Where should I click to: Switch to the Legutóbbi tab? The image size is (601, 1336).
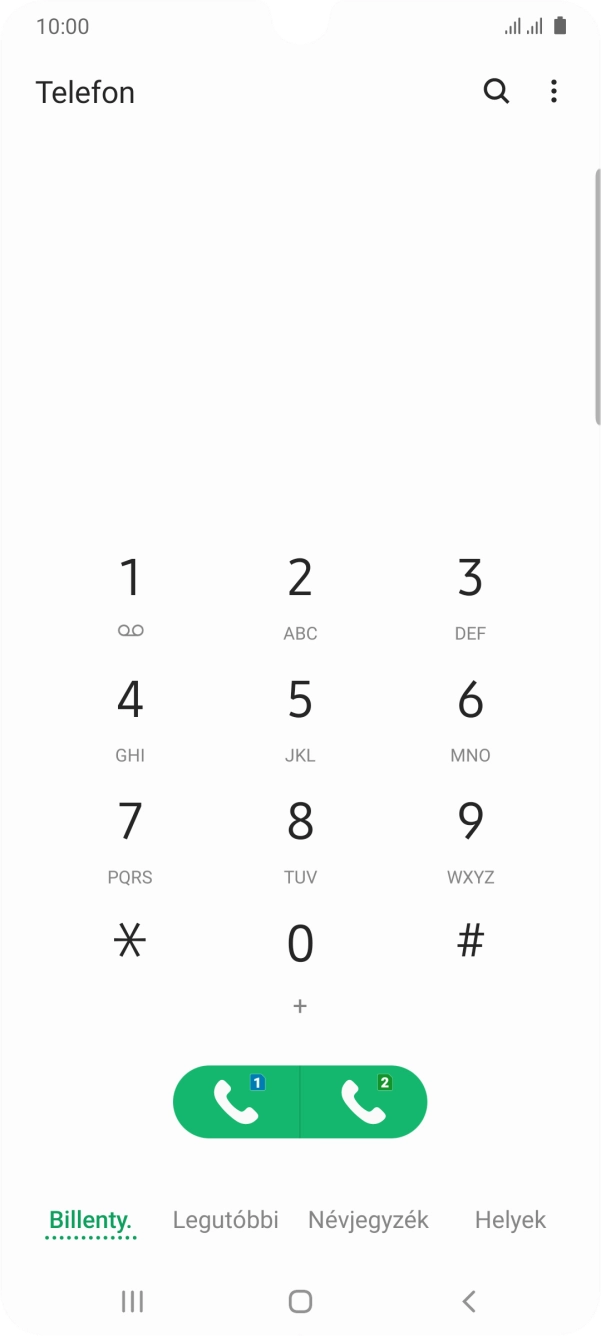(225, 1220)
